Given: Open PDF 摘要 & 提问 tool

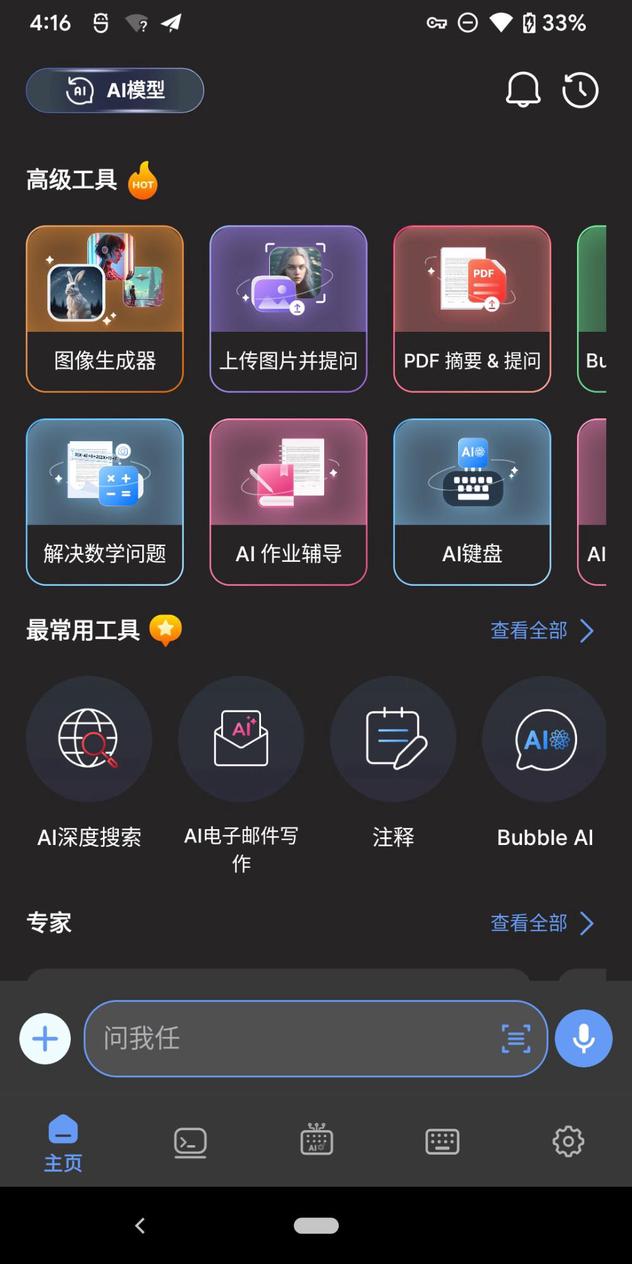Looking at the screenshot, I should click(472, 308).
